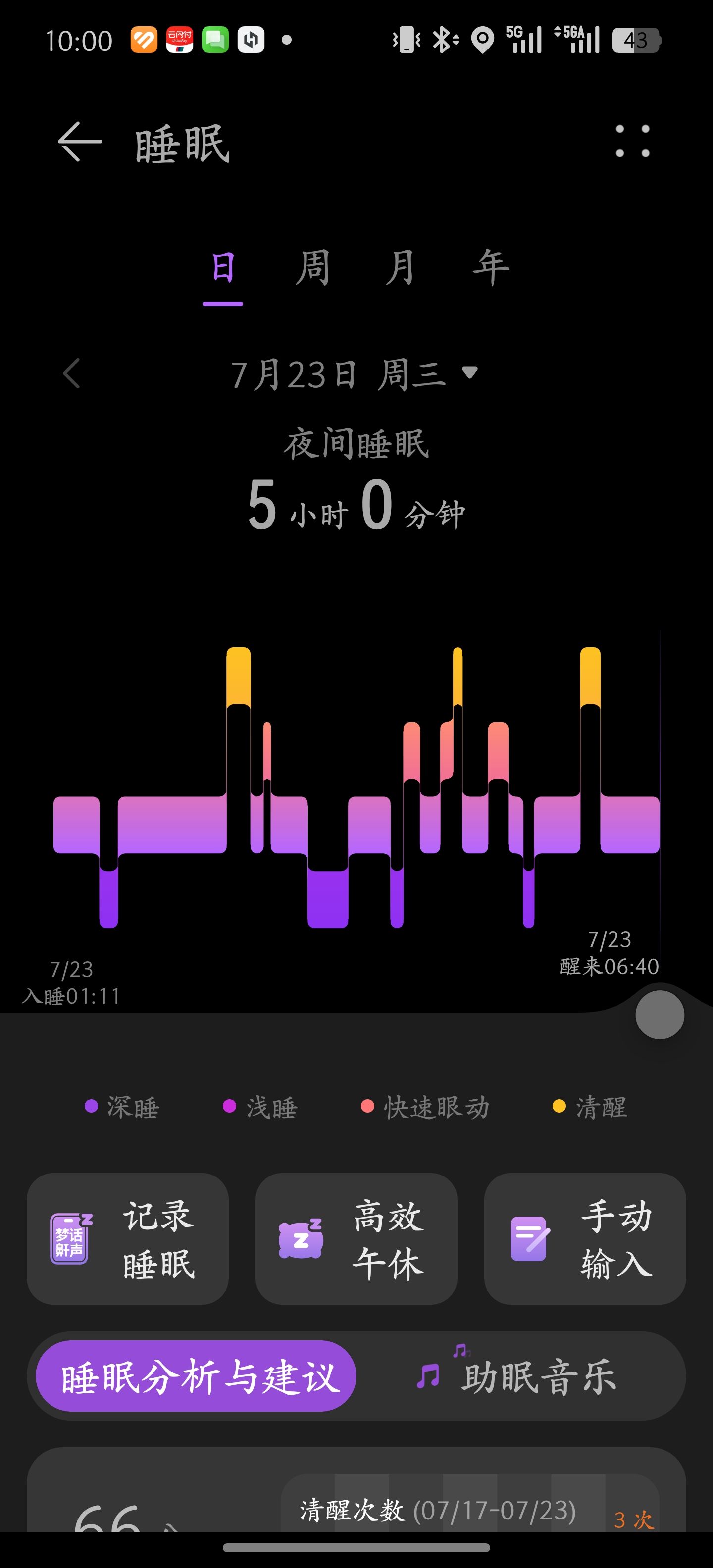Switch to the 月 tab
This screenshot has height=1568, width=713.
click(401, 268)
